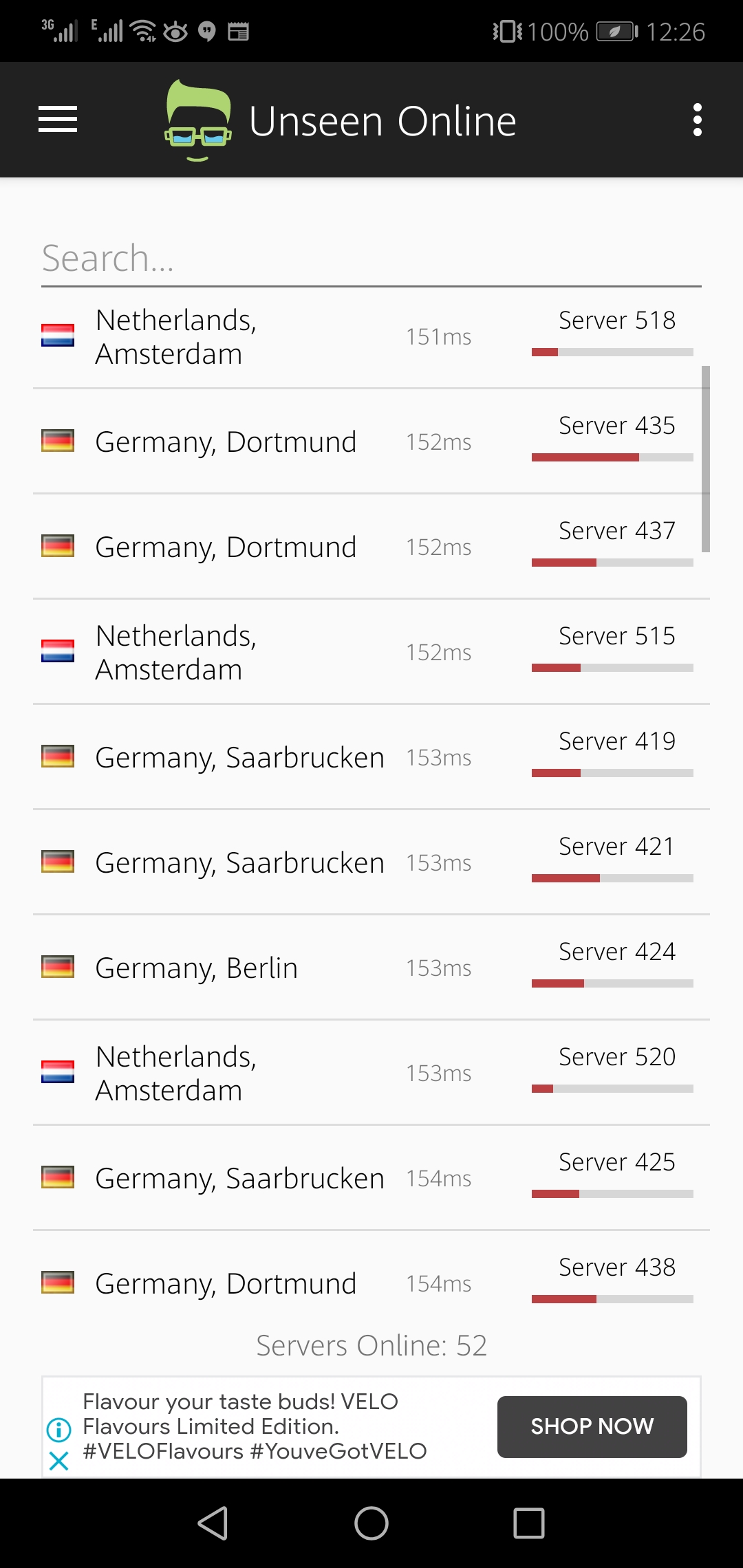
Task: Close the VELO ad banner
Action: pos(59,1461)
